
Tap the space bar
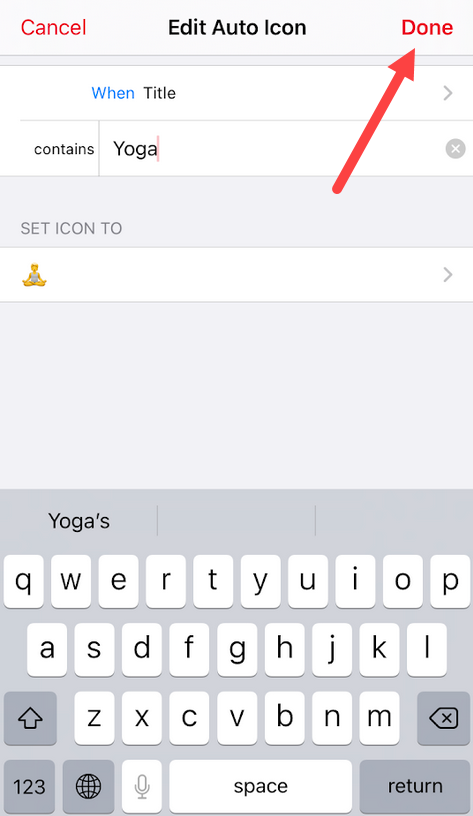point(261,786)
